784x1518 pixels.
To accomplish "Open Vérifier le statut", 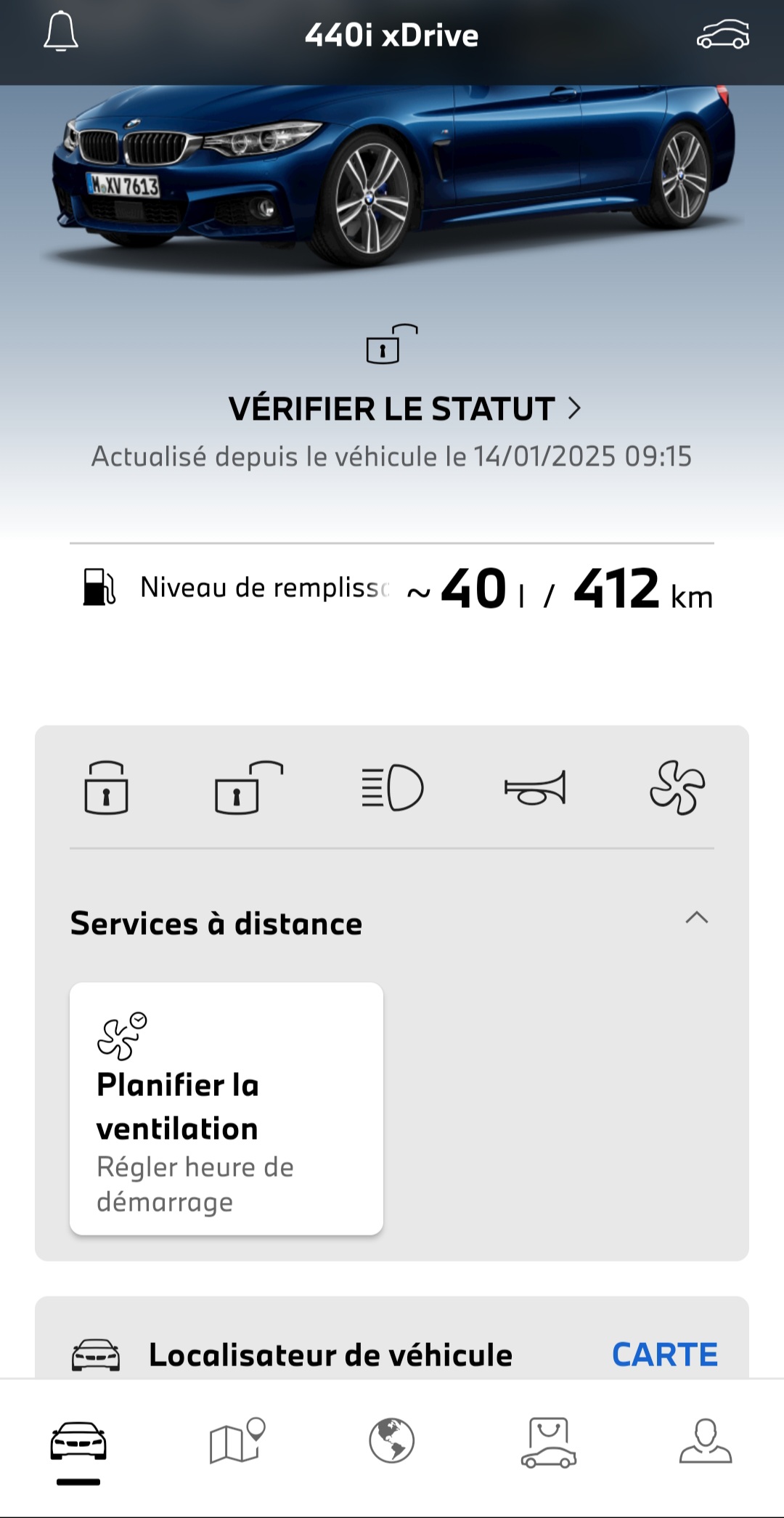I will [404, 408].
